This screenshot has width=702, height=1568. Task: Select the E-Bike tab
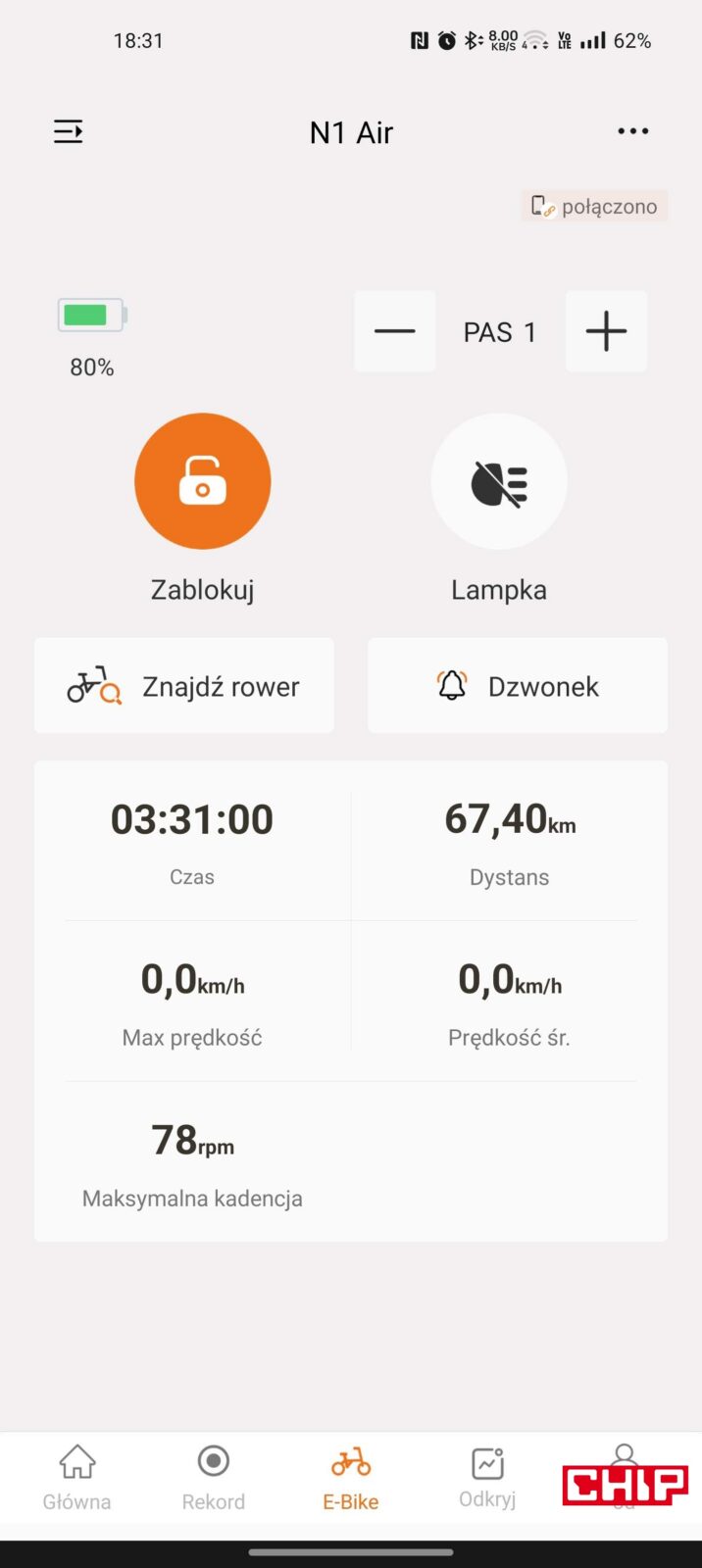pyautogui.click(x=351, y=1478)
